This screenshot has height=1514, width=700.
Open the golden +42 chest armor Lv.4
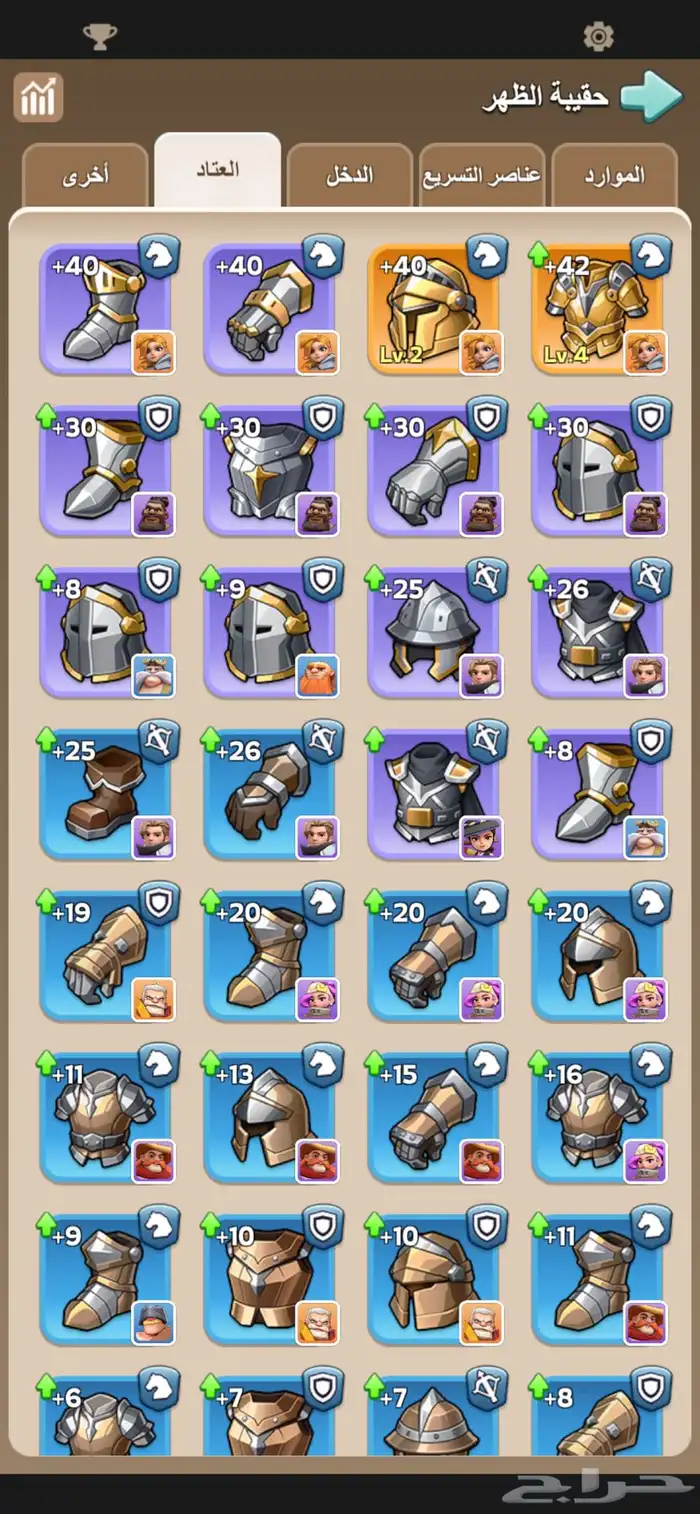597,308
